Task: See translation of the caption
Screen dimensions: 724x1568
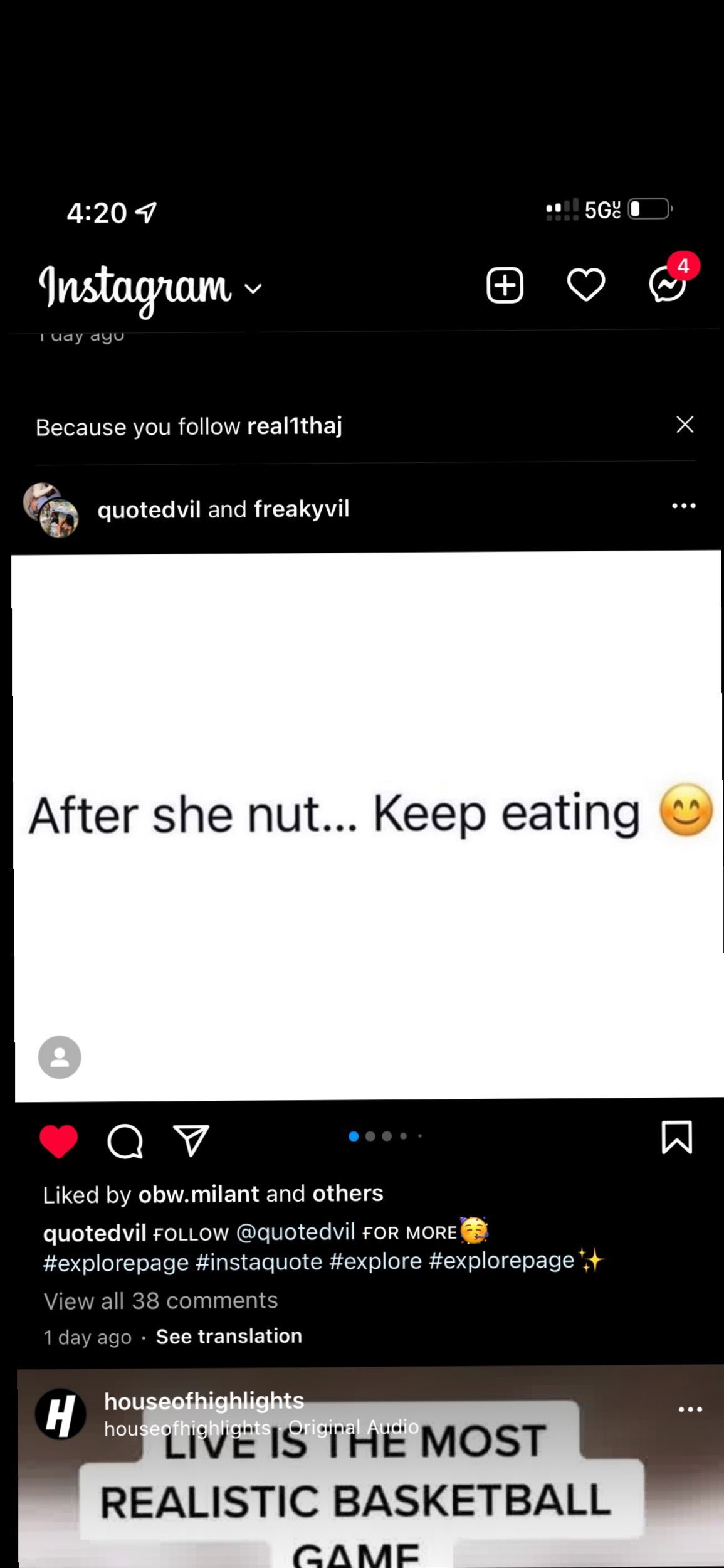Action: [x=229, y=1337]
